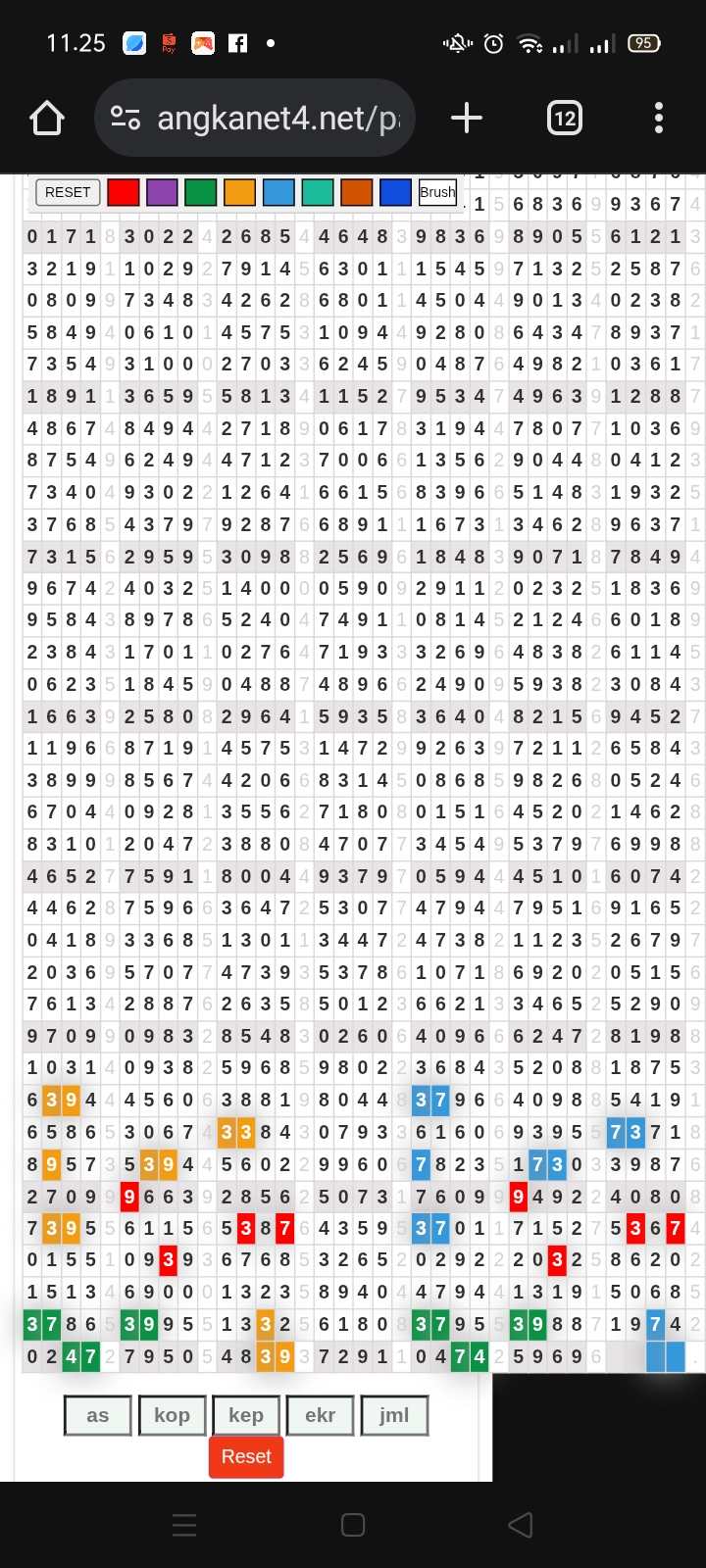Activate the Brush tool
Screen dimensions: 706x1568
tap(437, 192)
